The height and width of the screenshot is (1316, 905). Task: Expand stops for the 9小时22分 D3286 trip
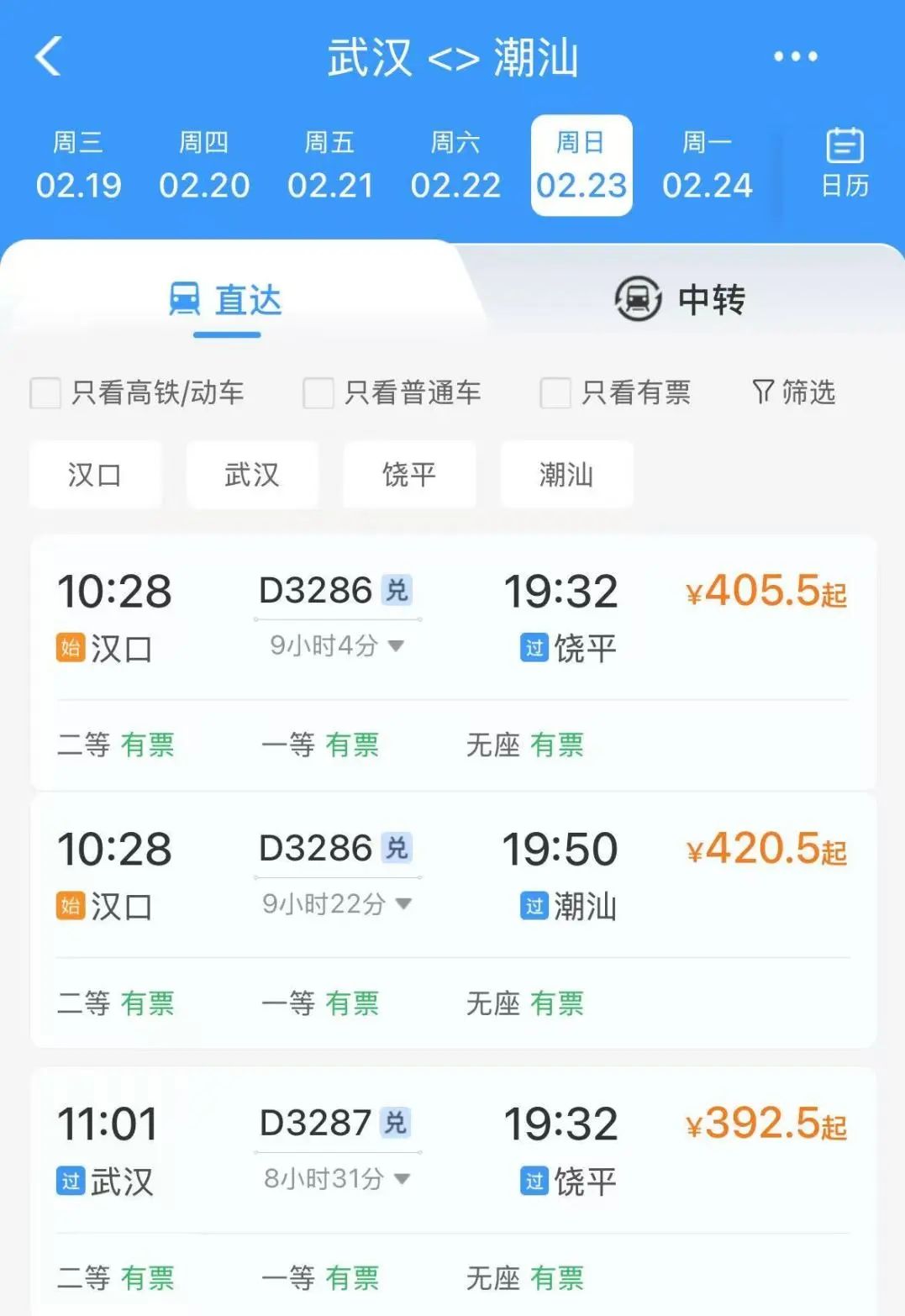click(x=337, y=904)
